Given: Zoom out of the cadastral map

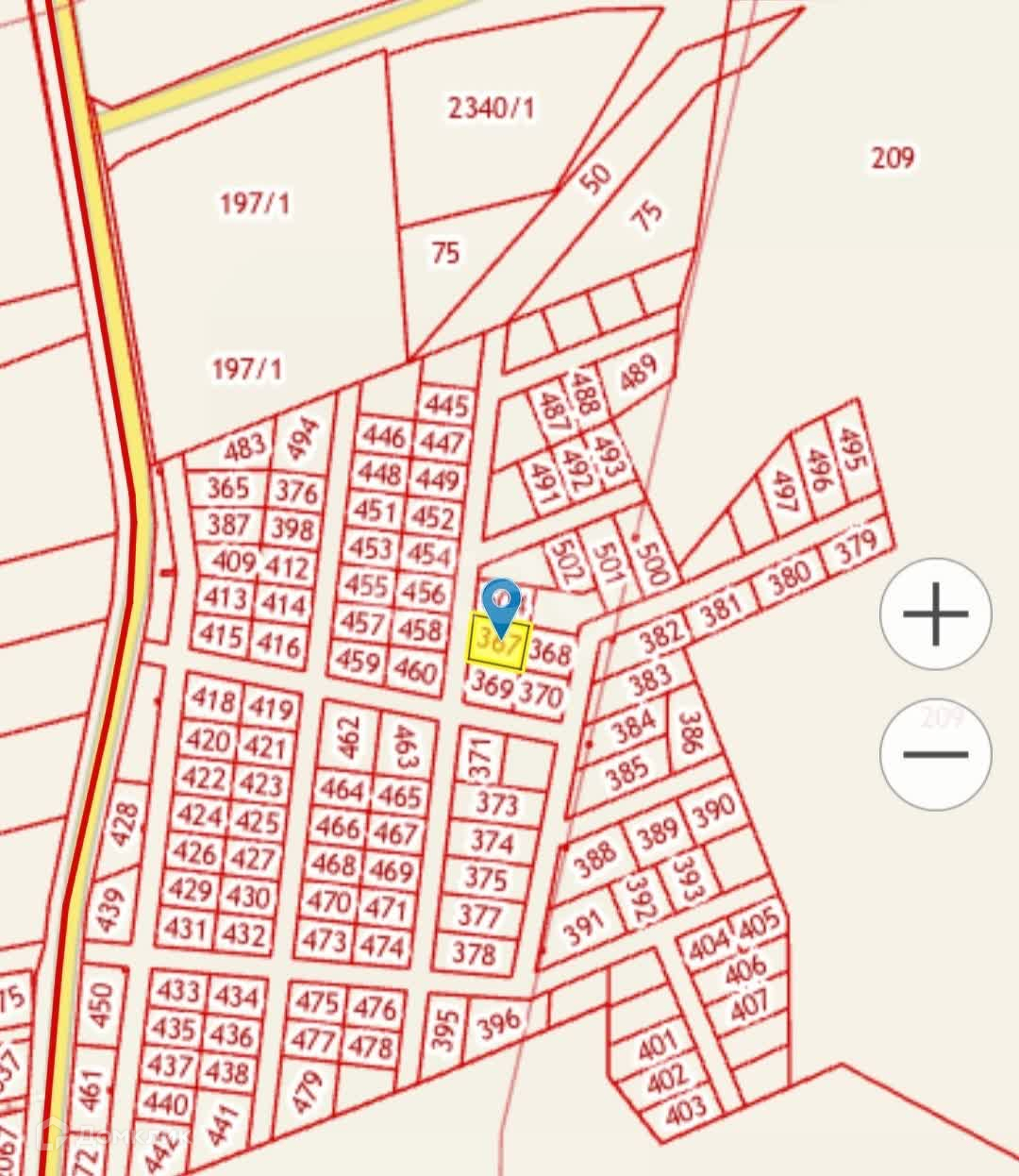Looking at the screenshot, I should click(935, 754).
